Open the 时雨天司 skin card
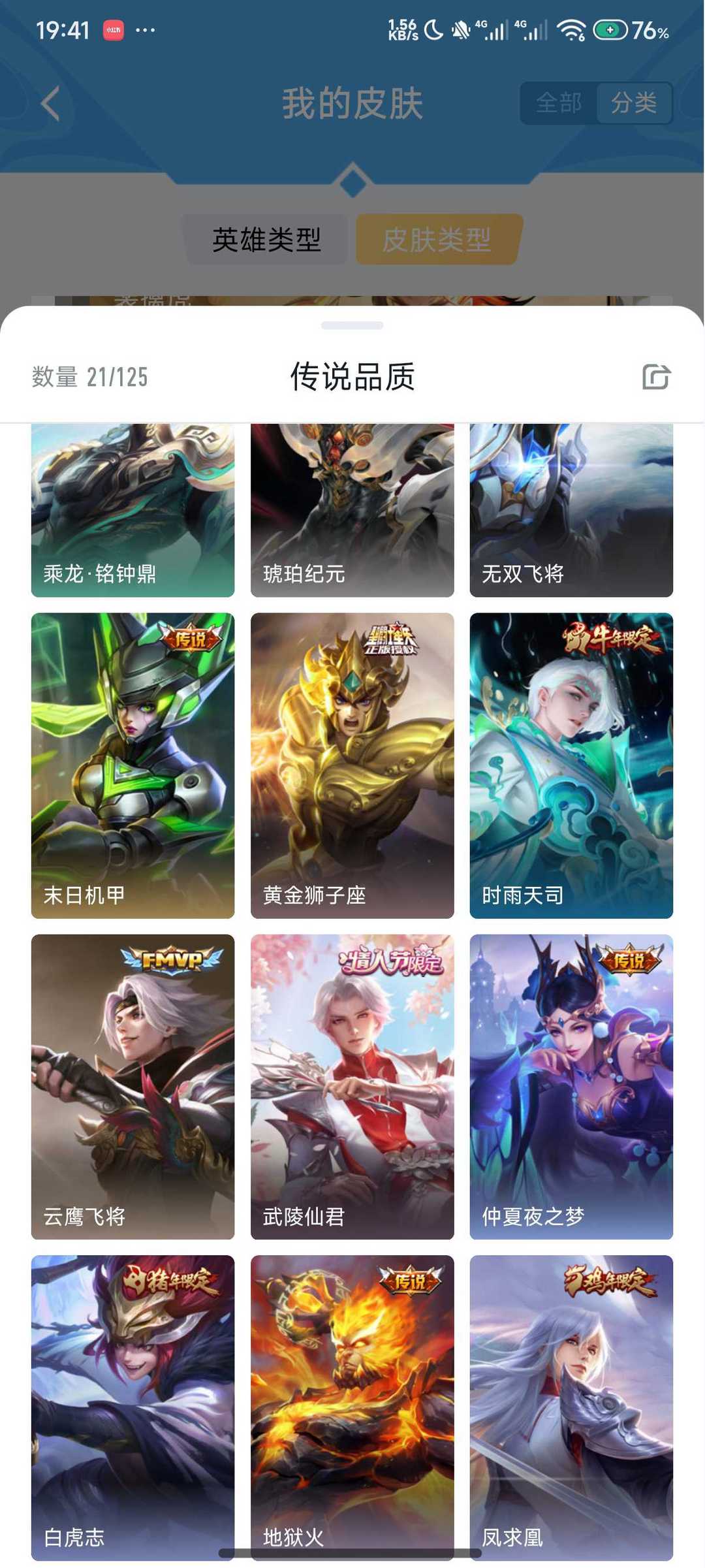 [x=571, y=765]
